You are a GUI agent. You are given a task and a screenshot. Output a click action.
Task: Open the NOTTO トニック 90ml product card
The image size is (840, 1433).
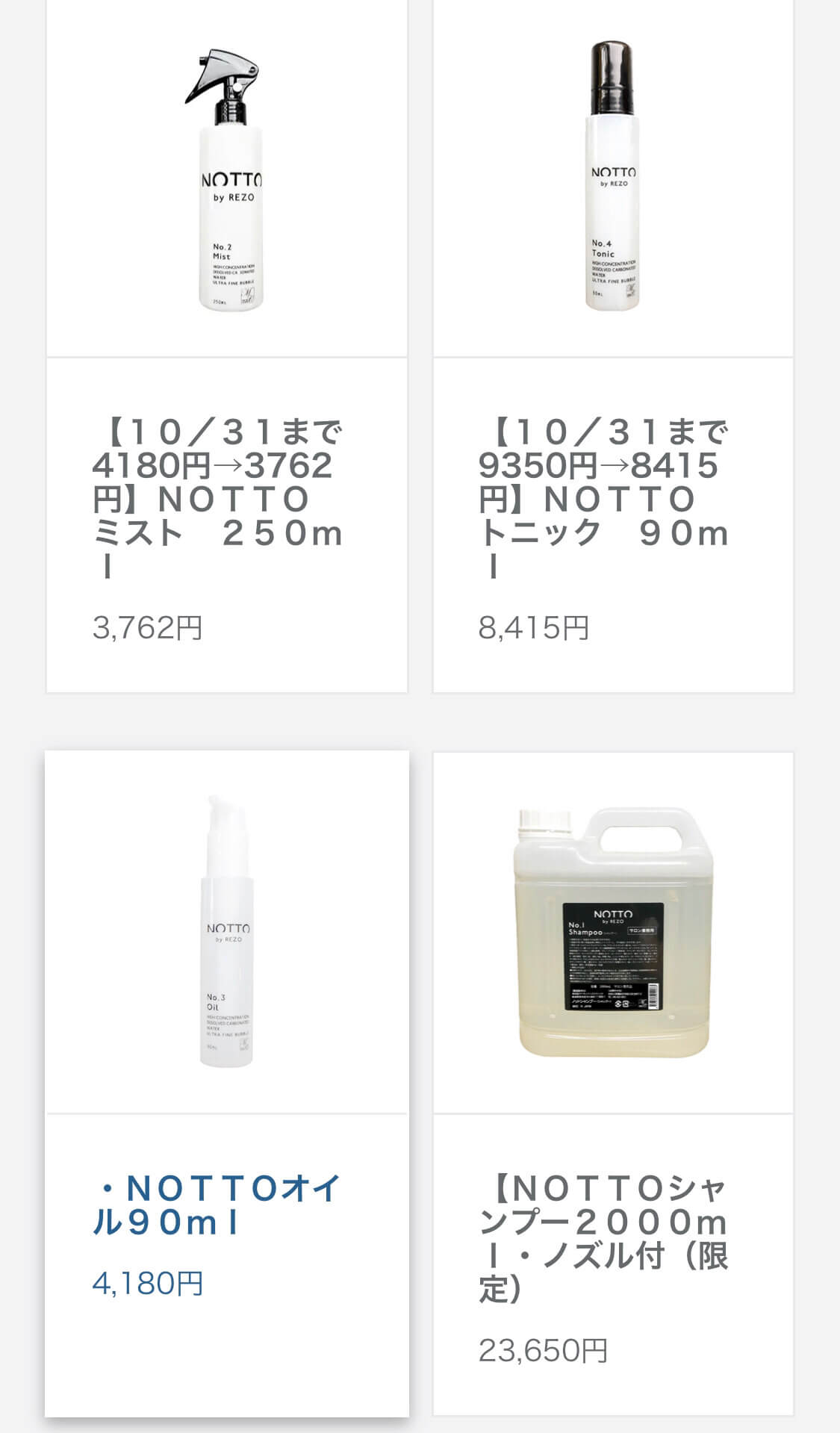click(613, 346)
